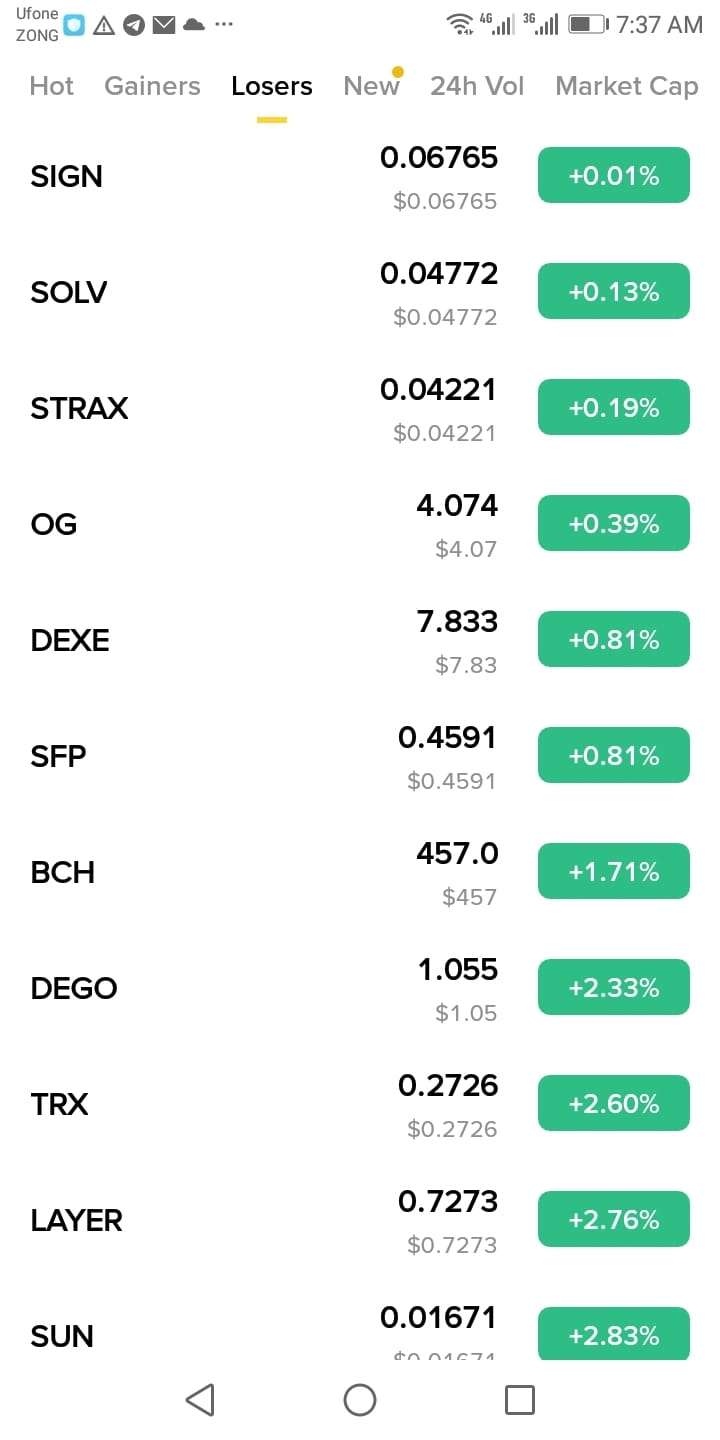Open the New tab
This screenshot has height=1440, width=720.
point(371,86)
